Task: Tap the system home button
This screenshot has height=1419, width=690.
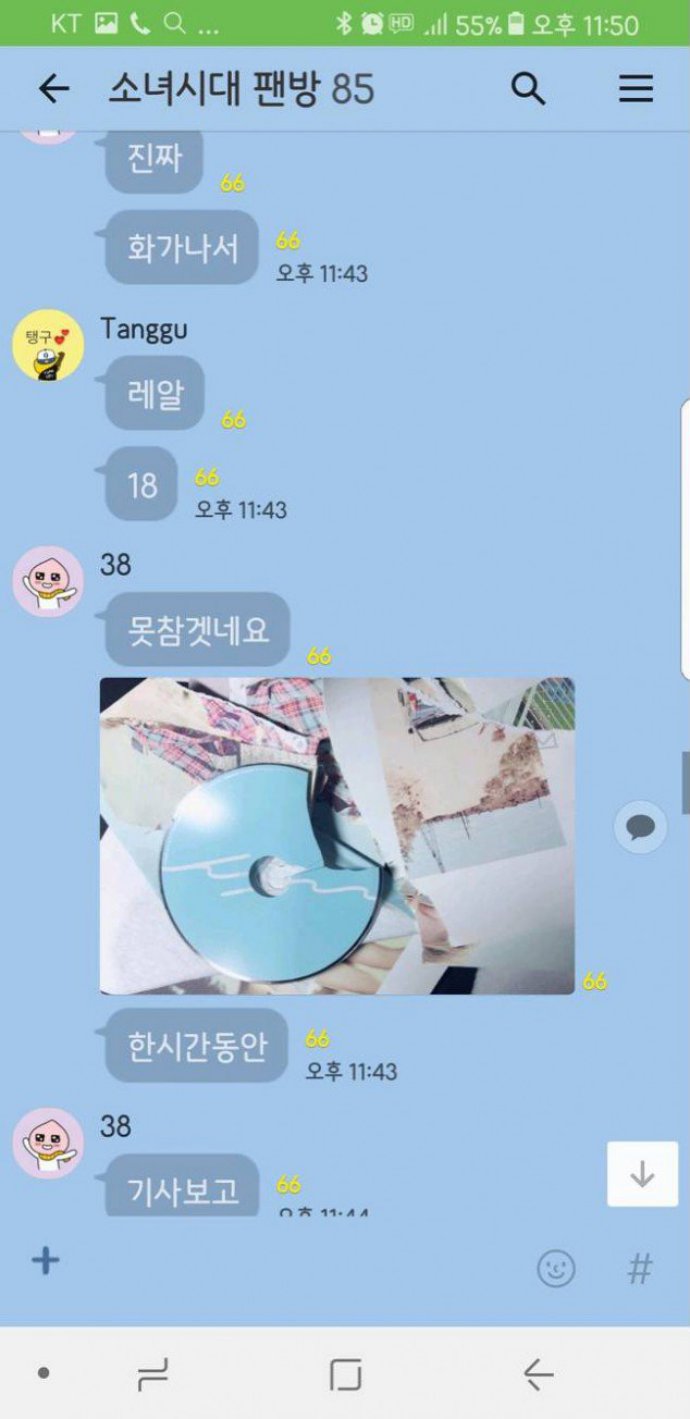Action: click(345, 1376)
